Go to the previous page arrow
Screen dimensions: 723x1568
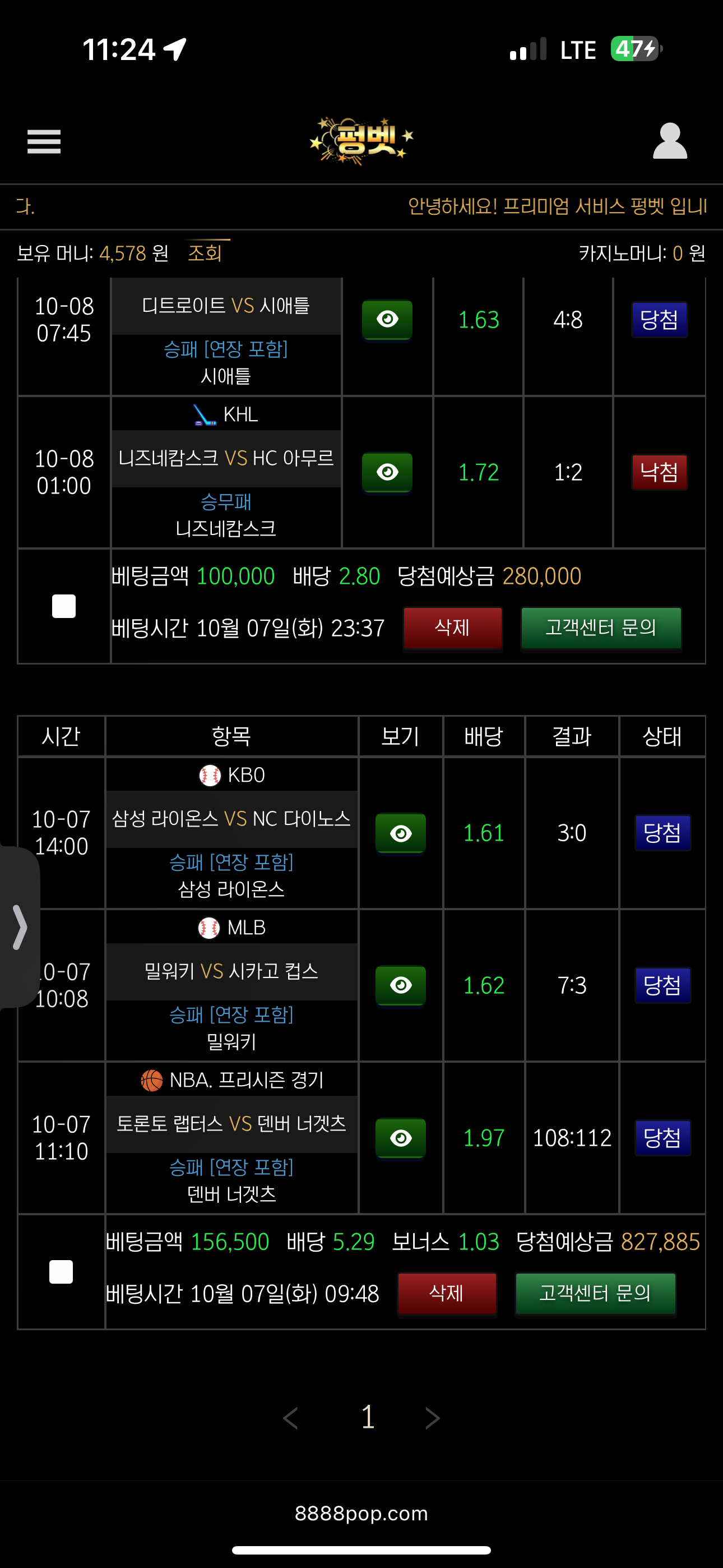[x=291, y=1418]
